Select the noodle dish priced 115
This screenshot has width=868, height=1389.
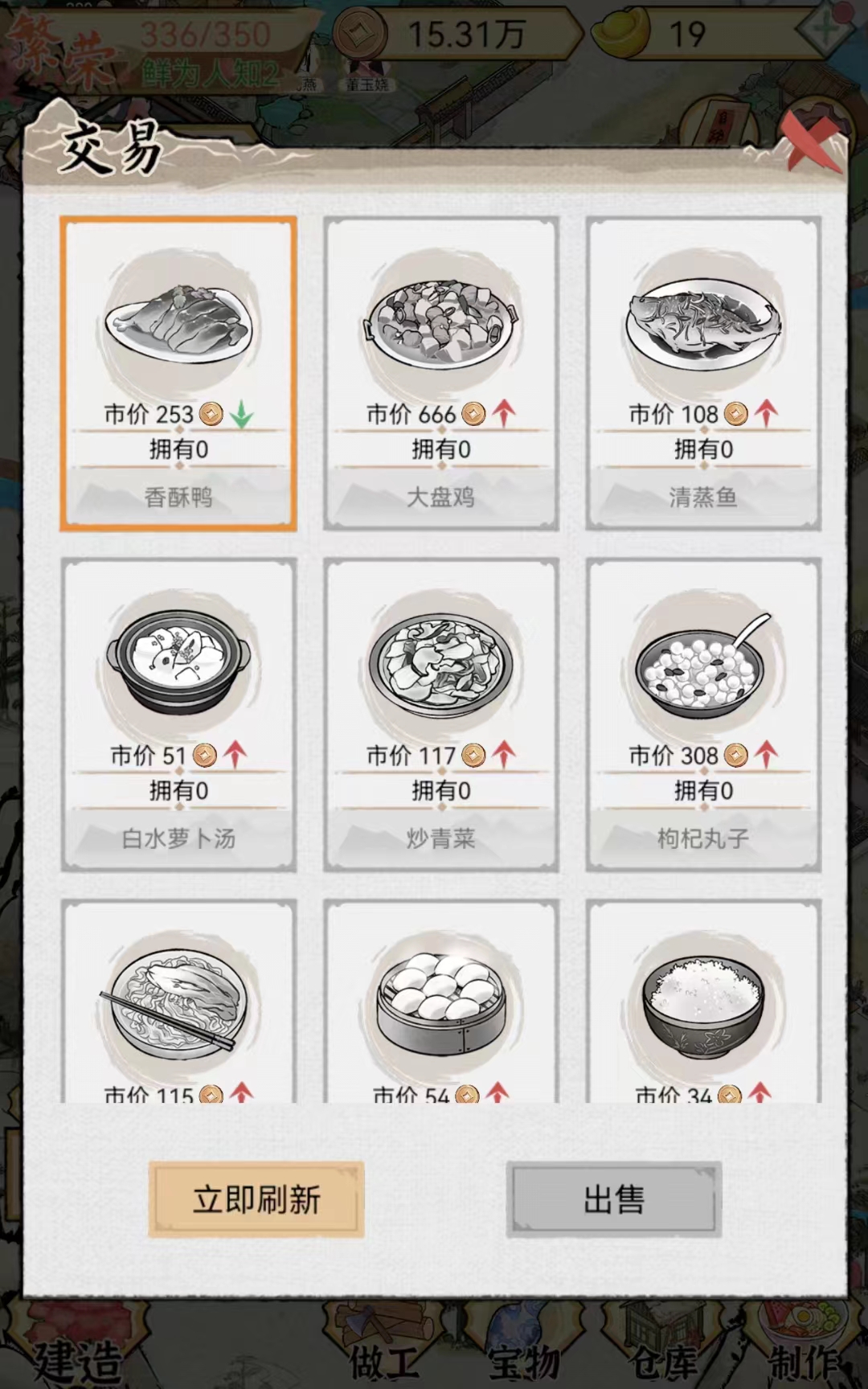point(178,1001)
